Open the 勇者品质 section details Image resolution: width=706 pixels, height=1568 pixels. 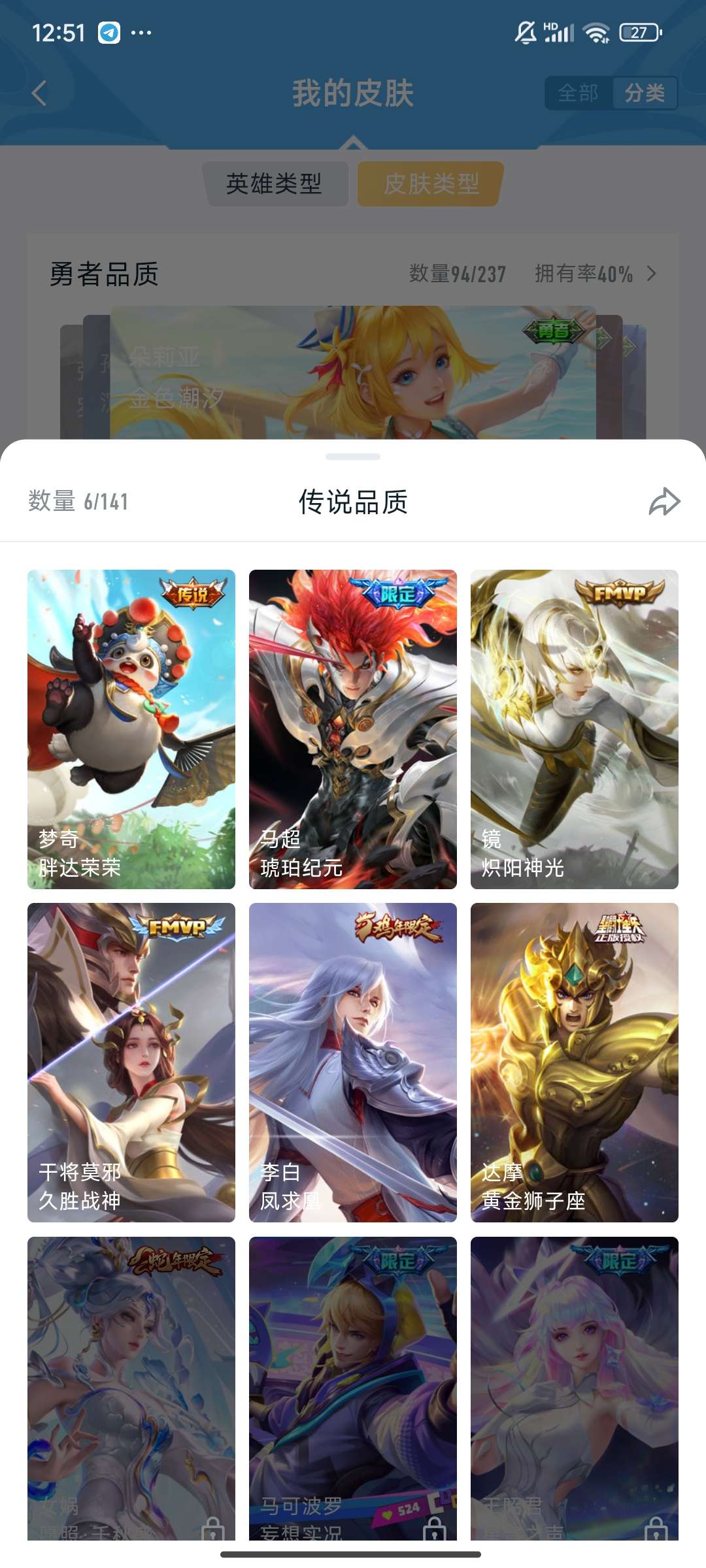[x=650, y=274]
